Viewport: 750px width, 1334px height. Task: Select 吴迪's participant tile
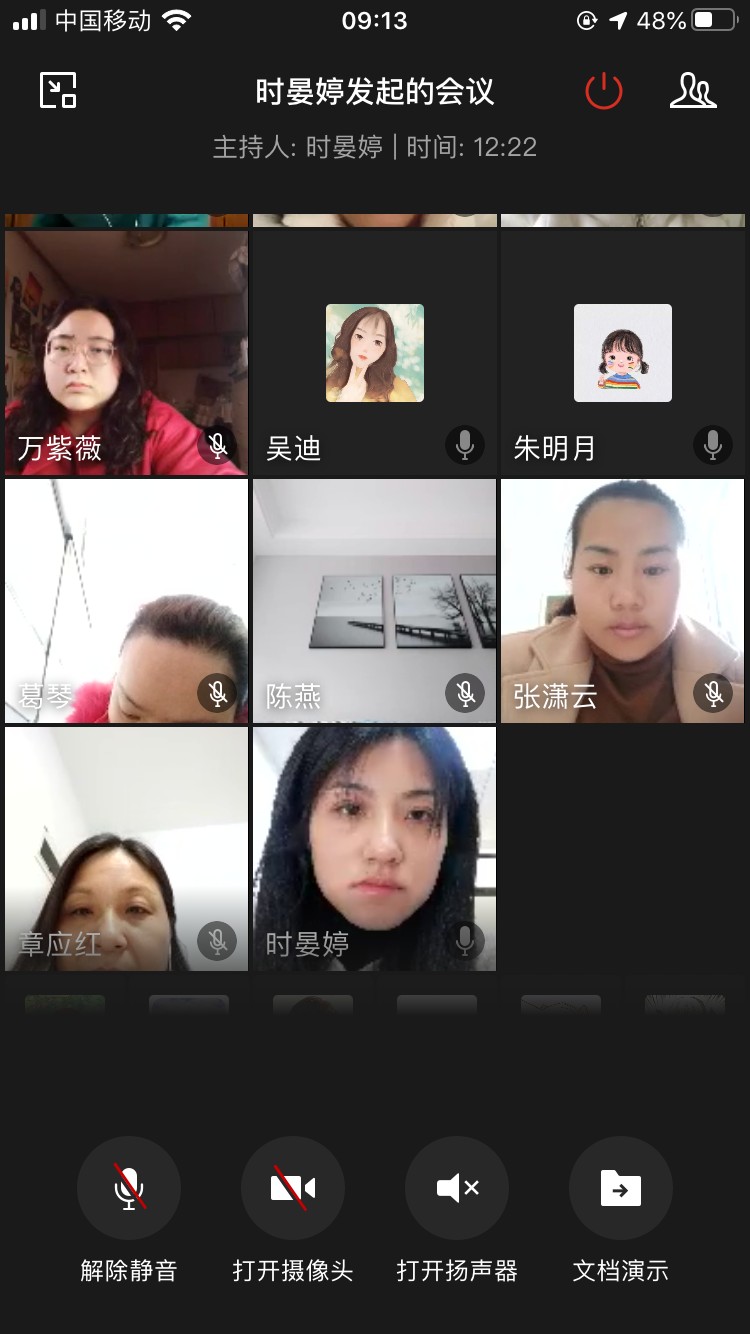pyautogui.click(x=374, y=352)
